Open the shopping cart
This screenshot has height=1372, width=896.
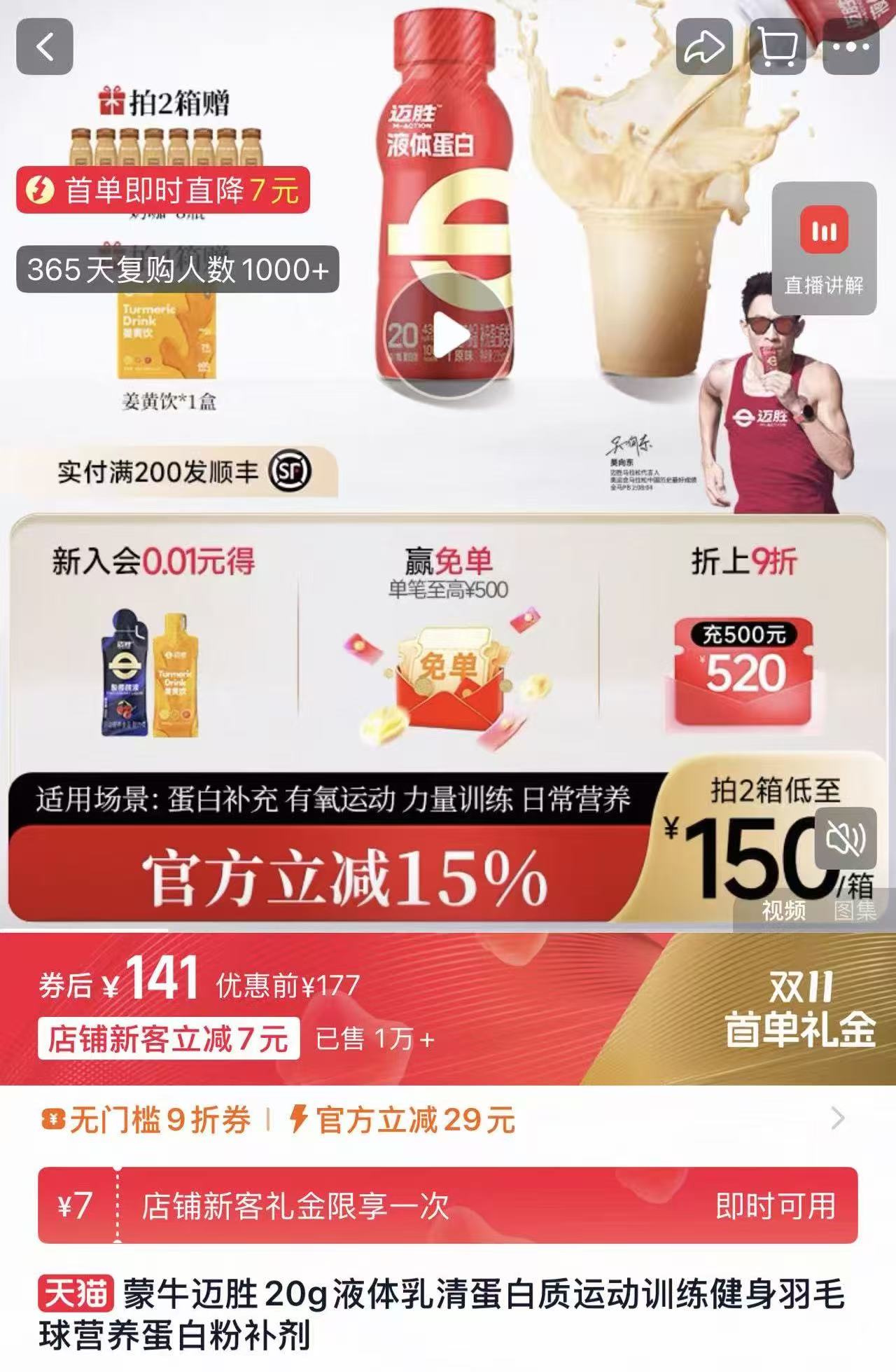pyautogui.click(x=777, y=47)
